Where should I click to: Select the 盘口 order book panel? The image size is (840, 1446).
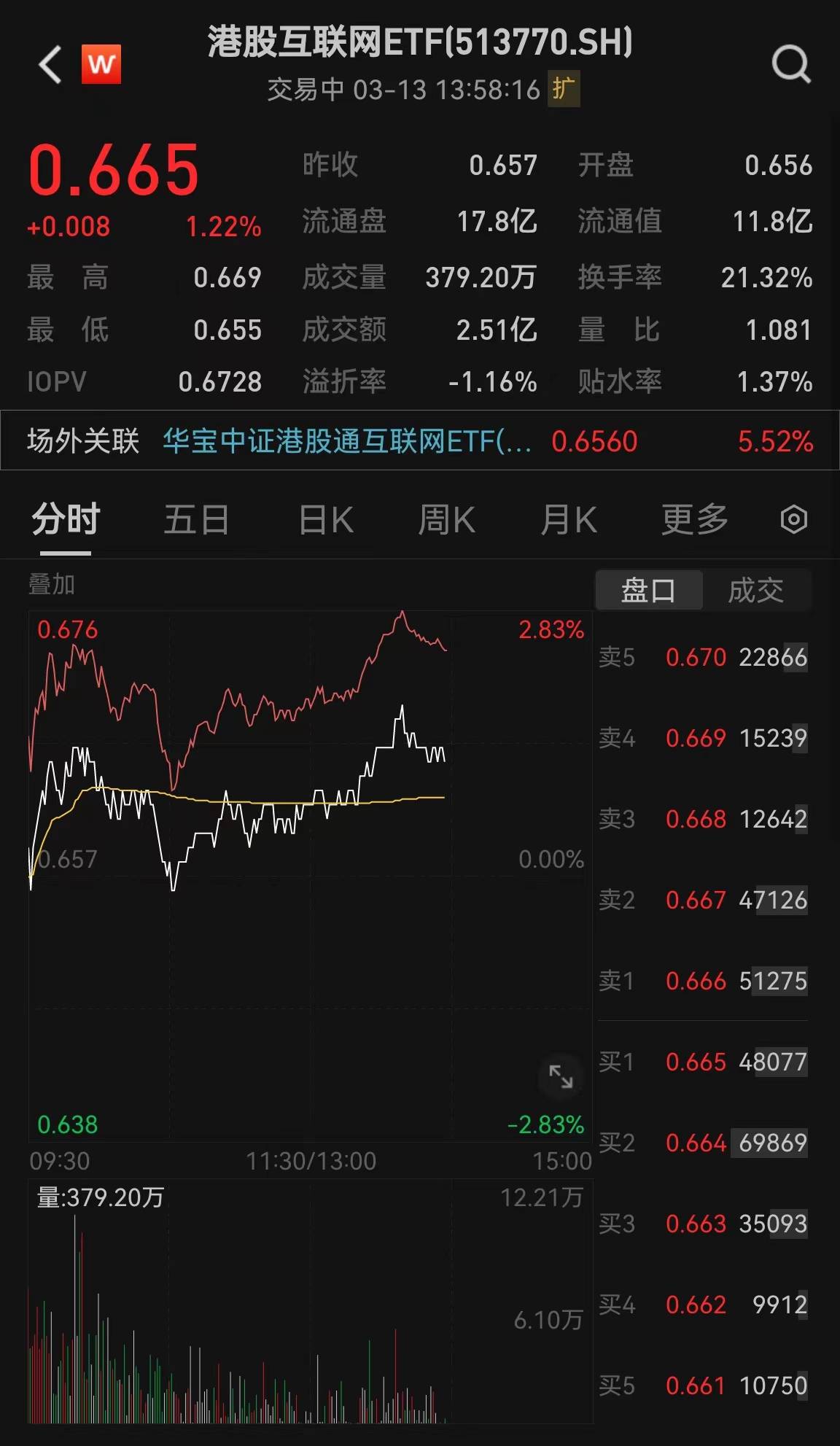tap(647, 589)
